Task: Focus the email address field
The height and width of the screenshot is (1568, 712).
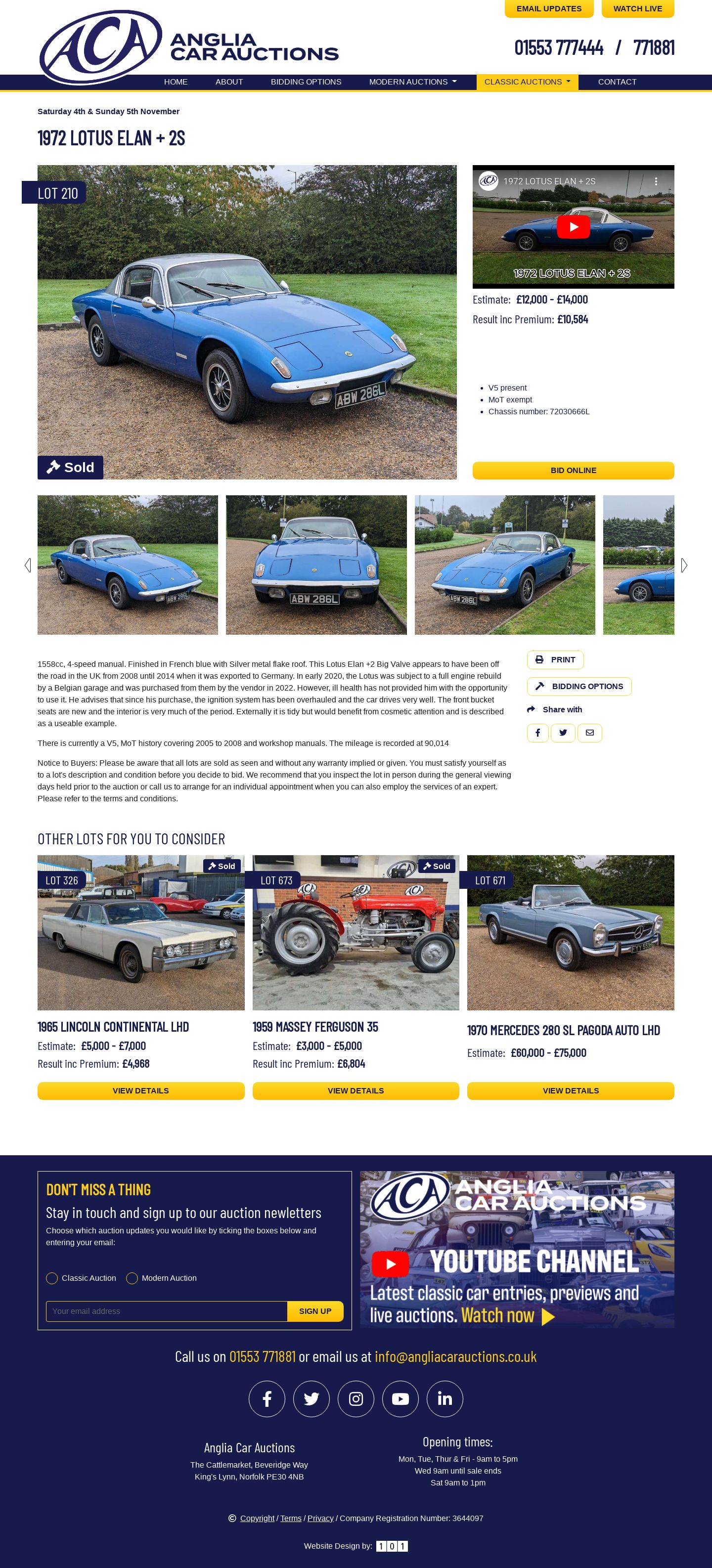Action: pyautogui.click(x=166, y=1311)
